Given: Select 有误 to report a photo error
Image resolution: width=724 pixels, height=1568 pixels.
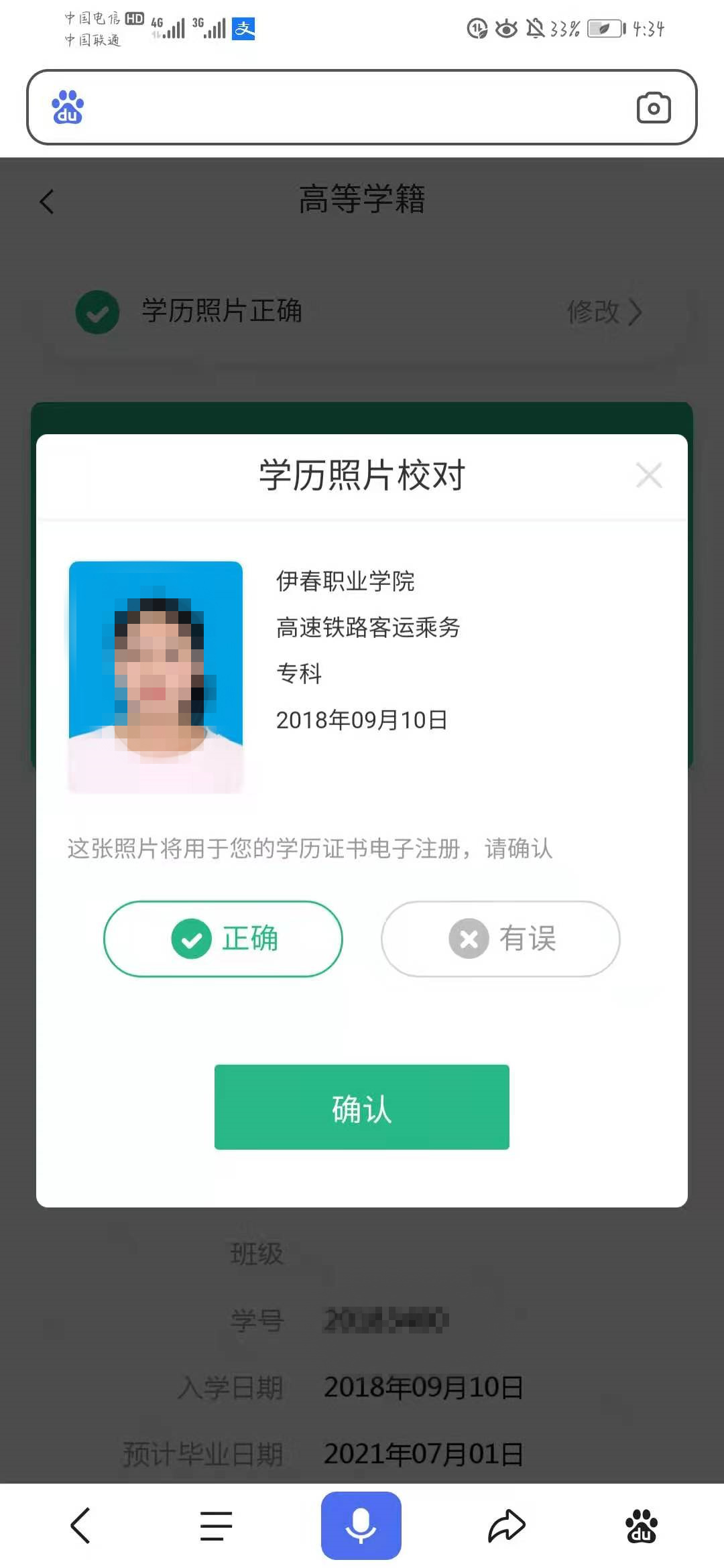Looking at the screenshot, I should tap(500, 938).
